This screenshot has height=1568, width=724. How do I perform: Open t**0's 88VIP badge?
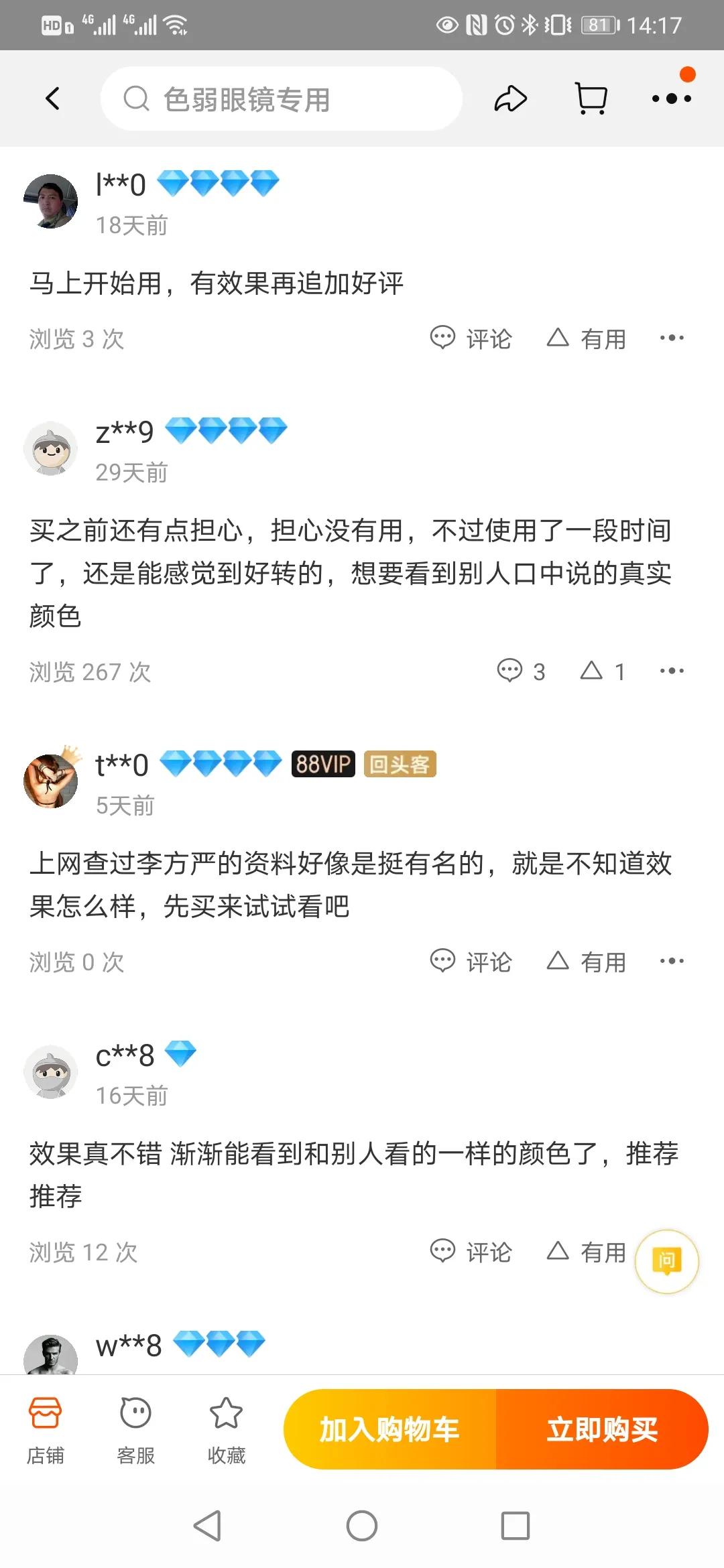[x=323, y=765]
